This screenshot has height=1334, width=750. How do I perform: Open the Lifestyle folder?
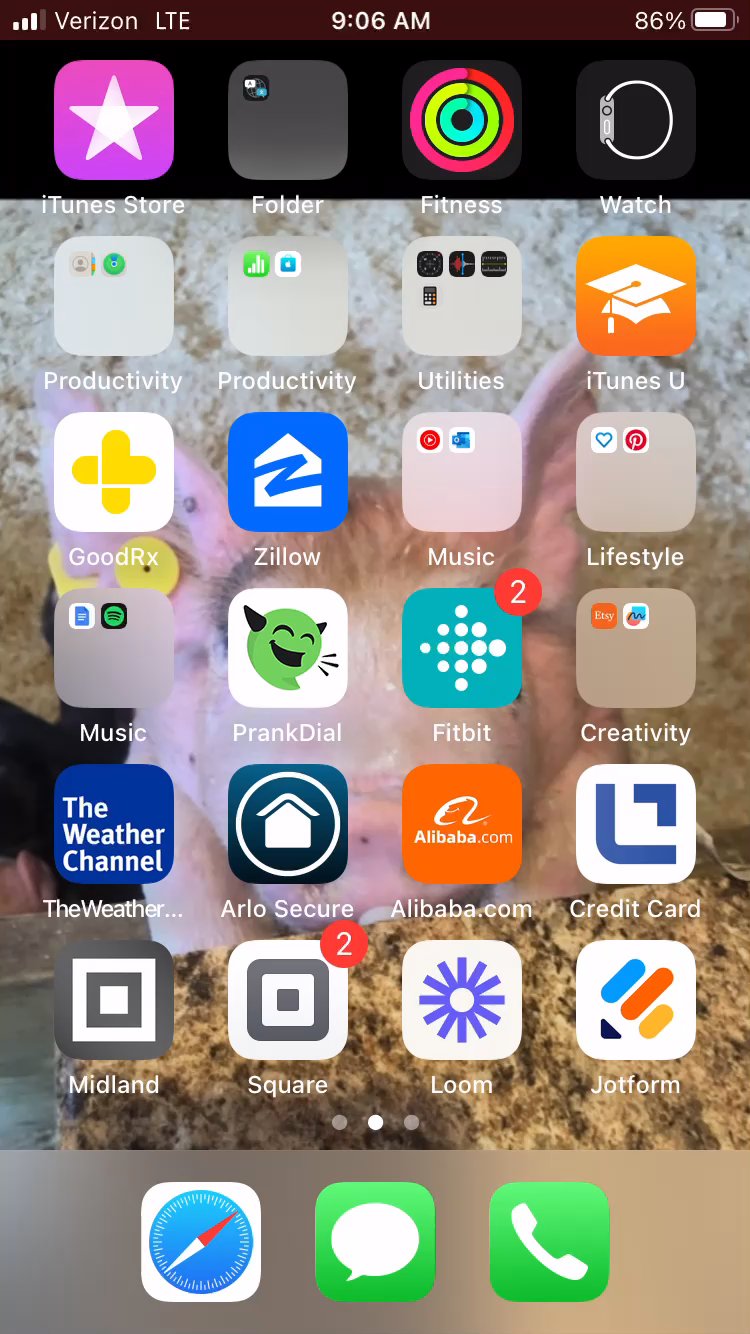636,472
